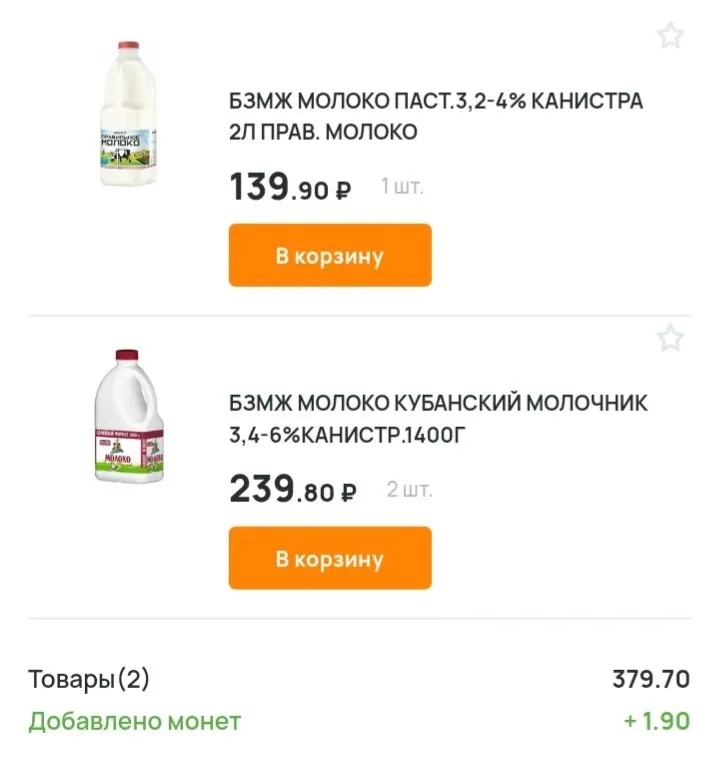Viewport: 715px width, 783px height.
Task: Add Правильное Молоко 2л to cart
Action: tap(330, 255)
